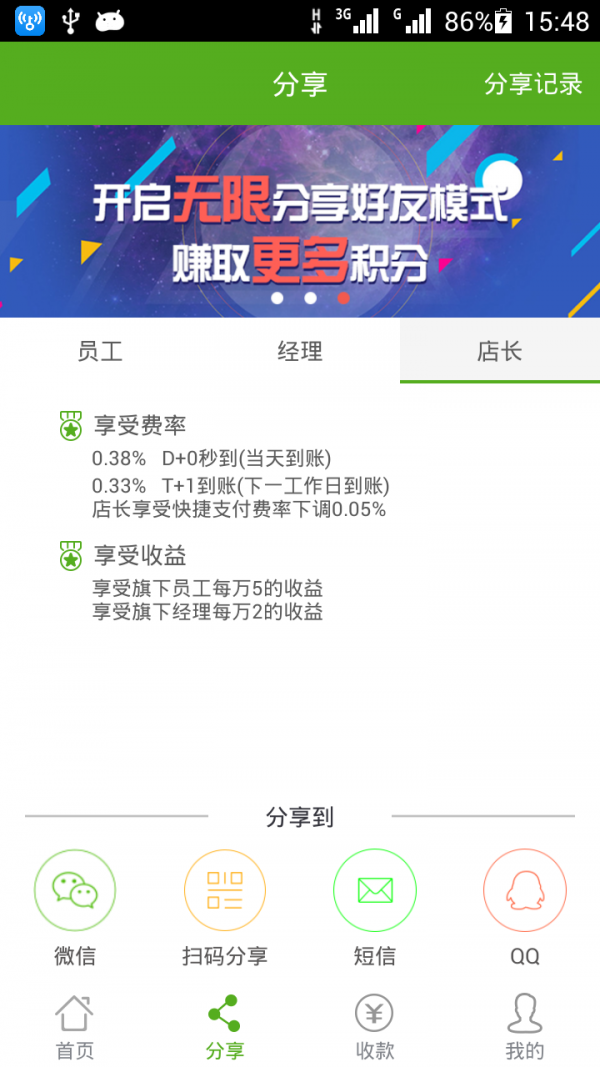
Task: Switch to the 员工 tab
Action: [100, 351]
